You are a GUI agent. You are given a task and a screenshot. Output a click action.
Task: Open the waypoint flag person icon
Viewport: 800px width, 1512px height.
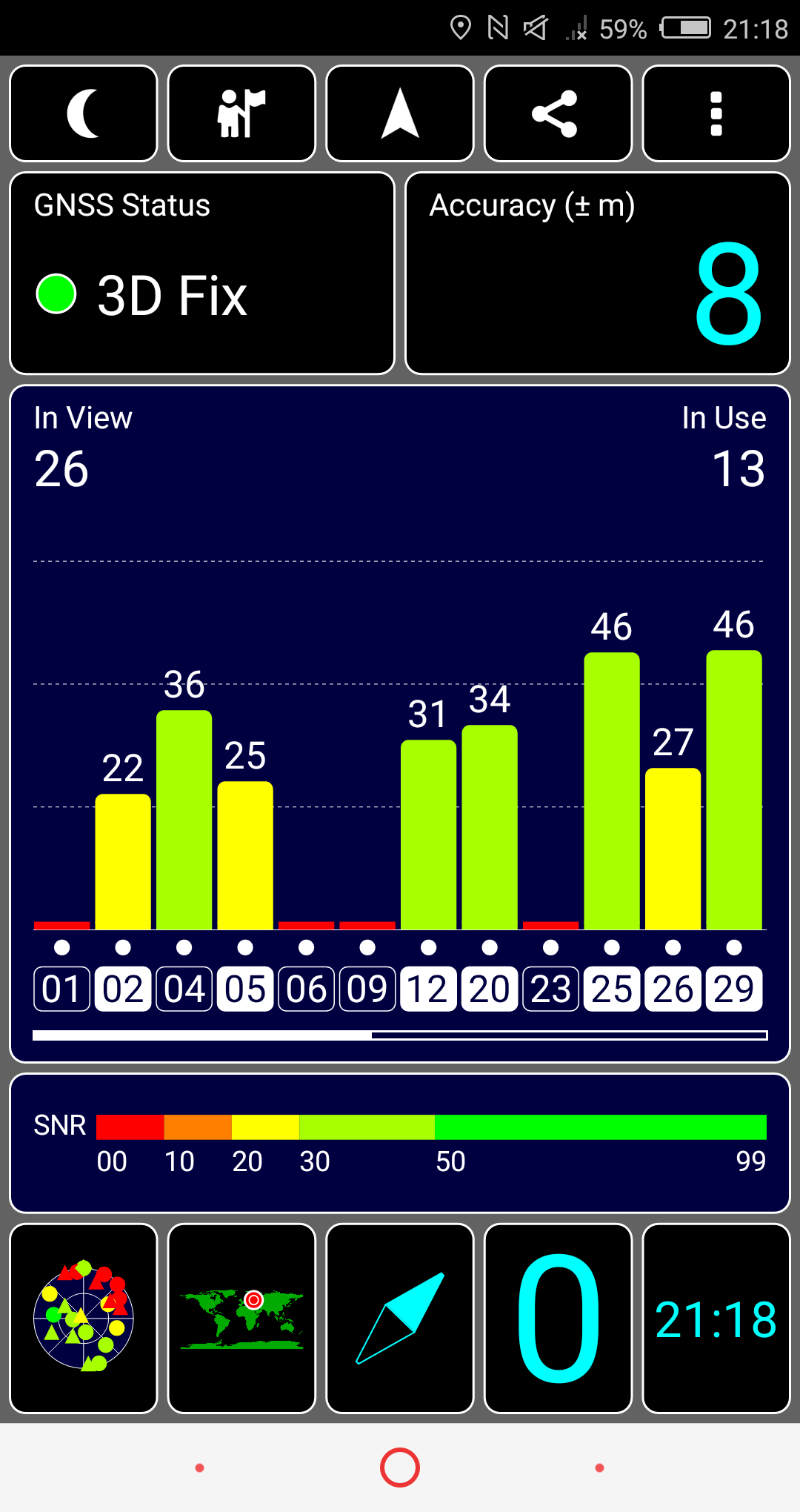241,113
